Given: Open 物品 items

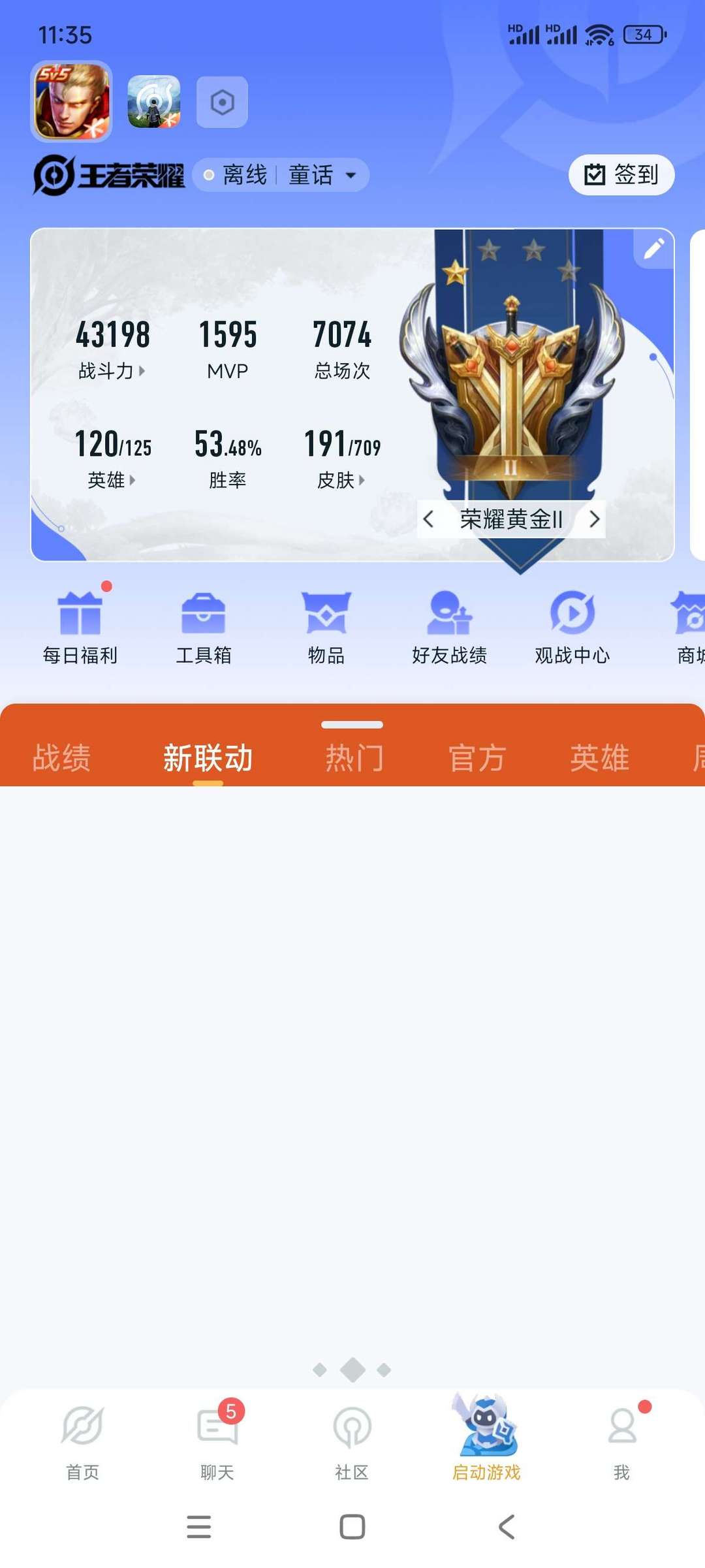Looking at the screenshot, I should coord(326,626).
